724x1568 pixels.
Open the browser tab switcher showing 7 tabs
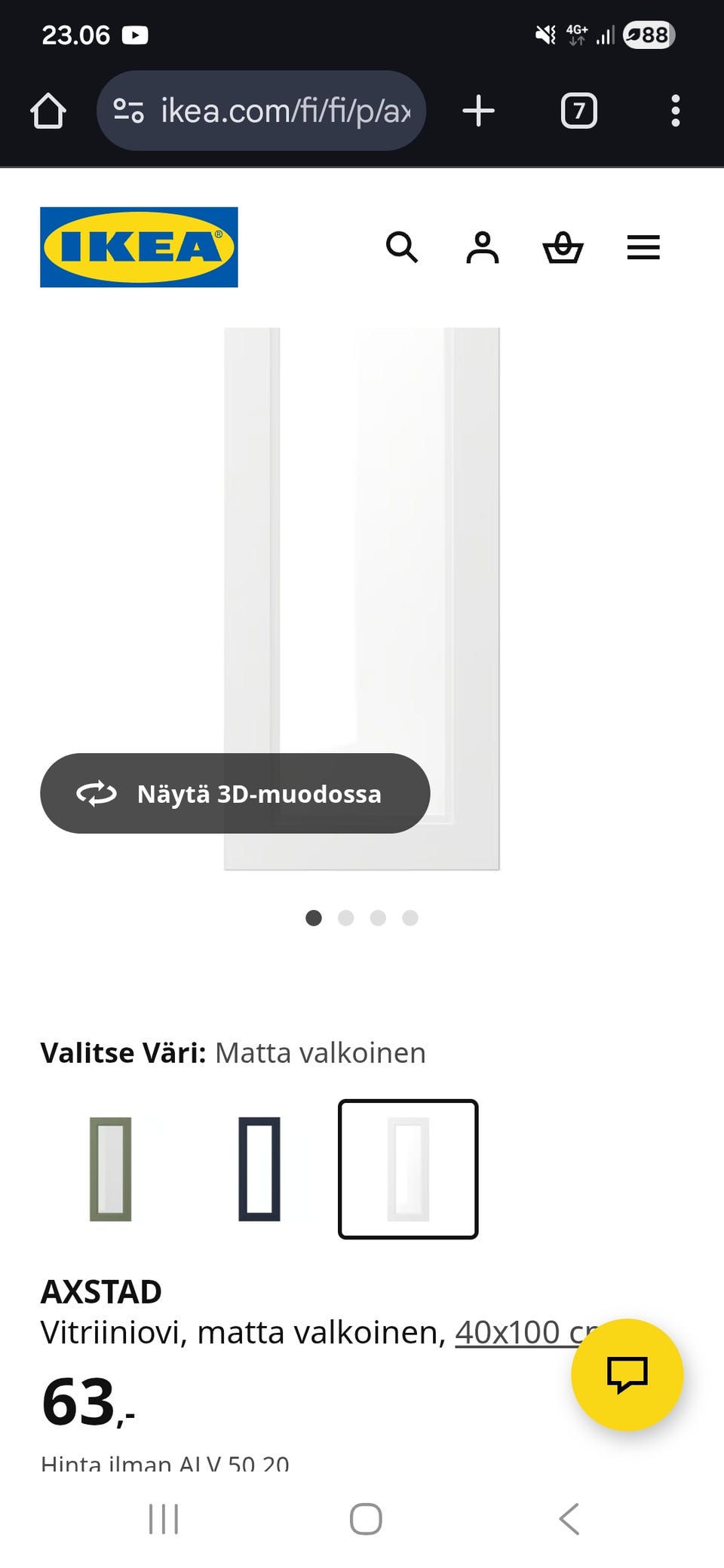578,110
